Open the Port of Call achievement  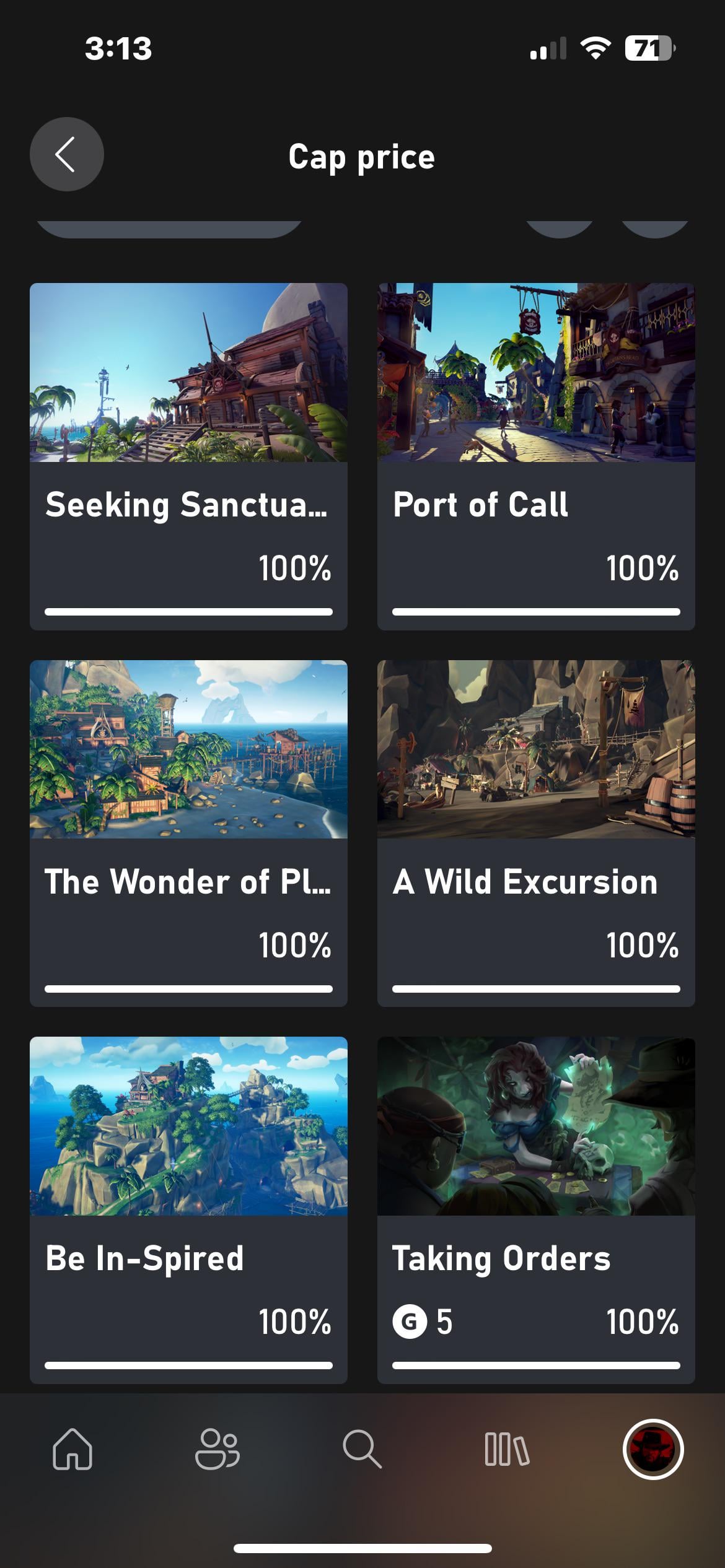[536, 456]
